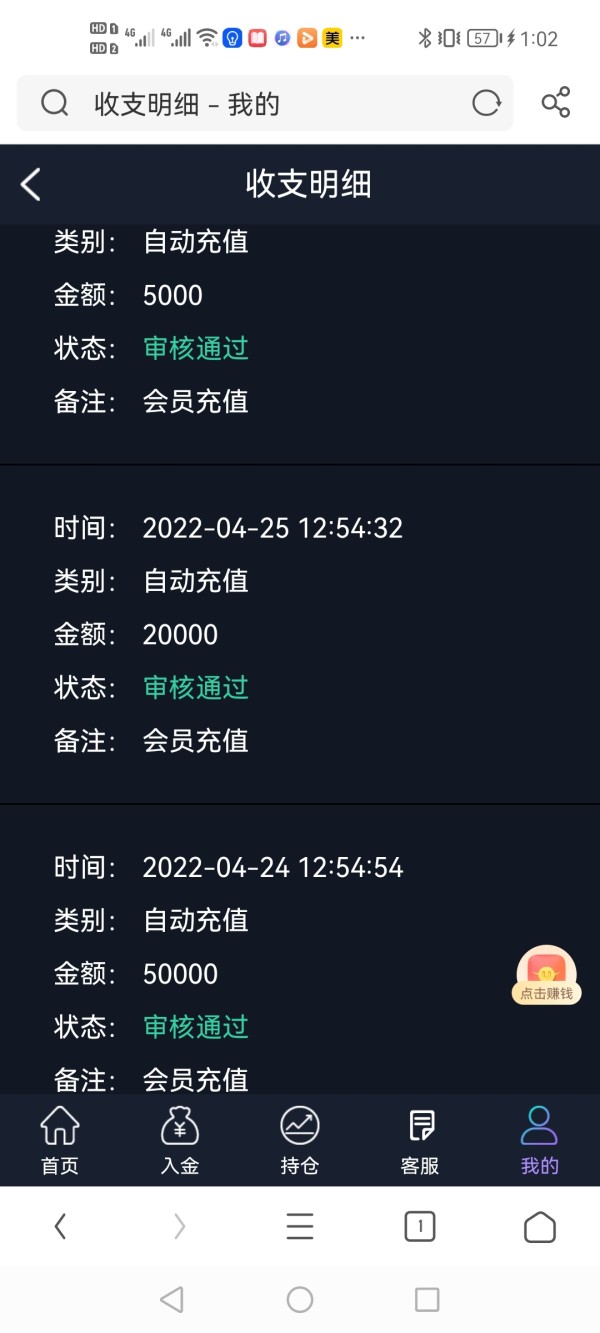Go back using the browser's back arrow
Viewport: 600px width, 1333px height.
[x=60, y=1226]
